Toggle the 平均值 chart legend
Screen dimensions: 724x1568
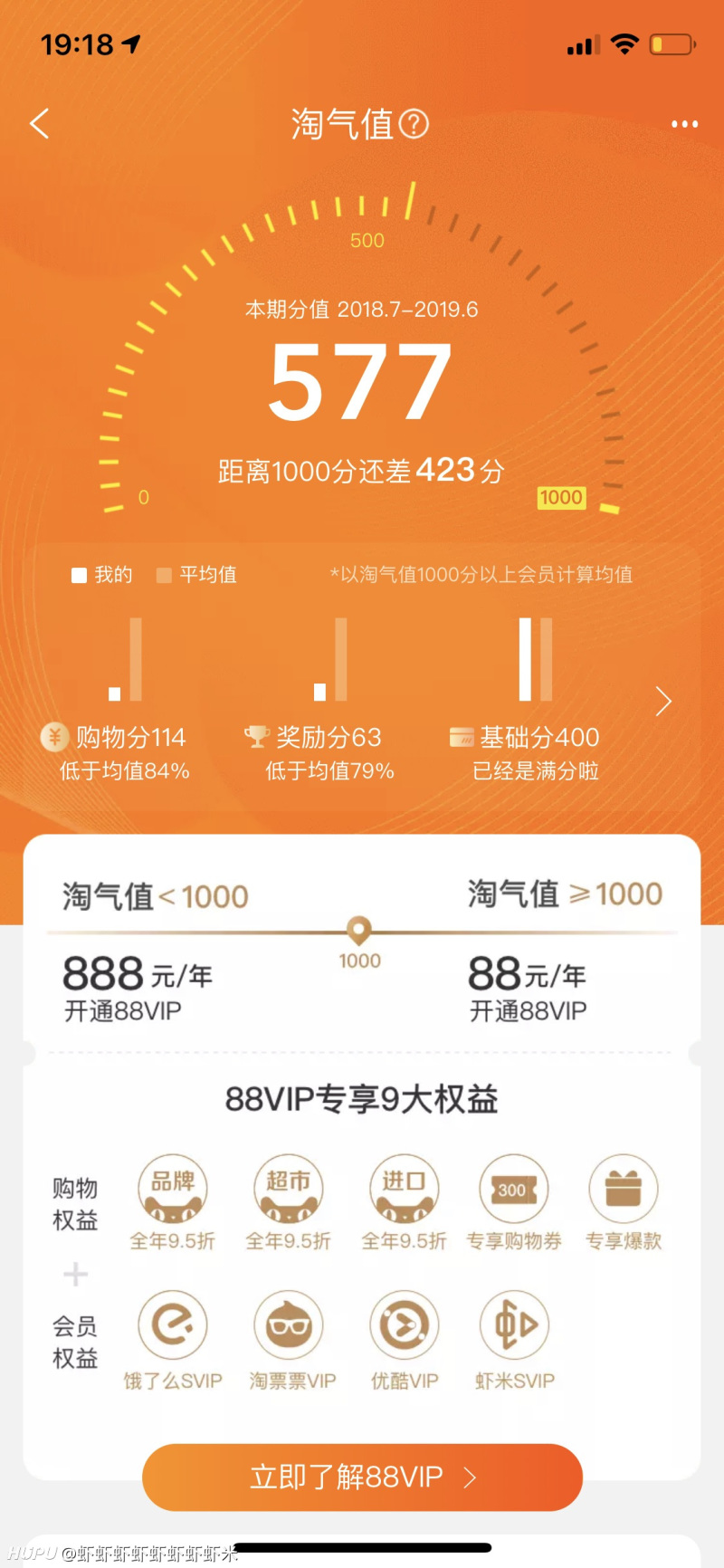coord(196,574)
